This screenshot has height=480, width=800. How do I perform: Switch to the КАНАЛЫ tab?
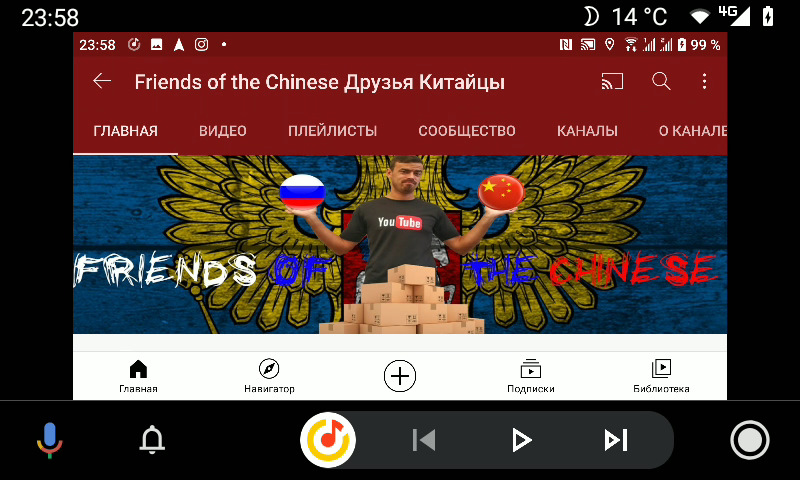[x=587, y=131]
